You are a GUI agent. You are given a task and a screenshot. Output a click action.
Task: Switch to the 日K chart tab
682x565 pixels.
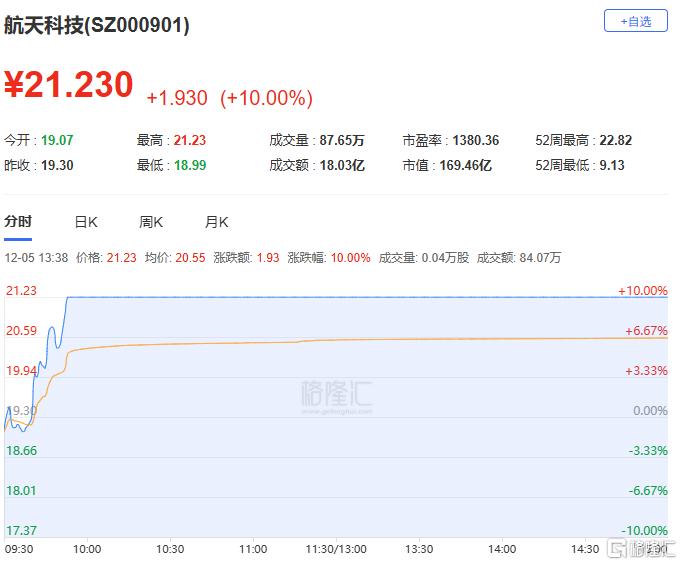(x=86, y=222)
